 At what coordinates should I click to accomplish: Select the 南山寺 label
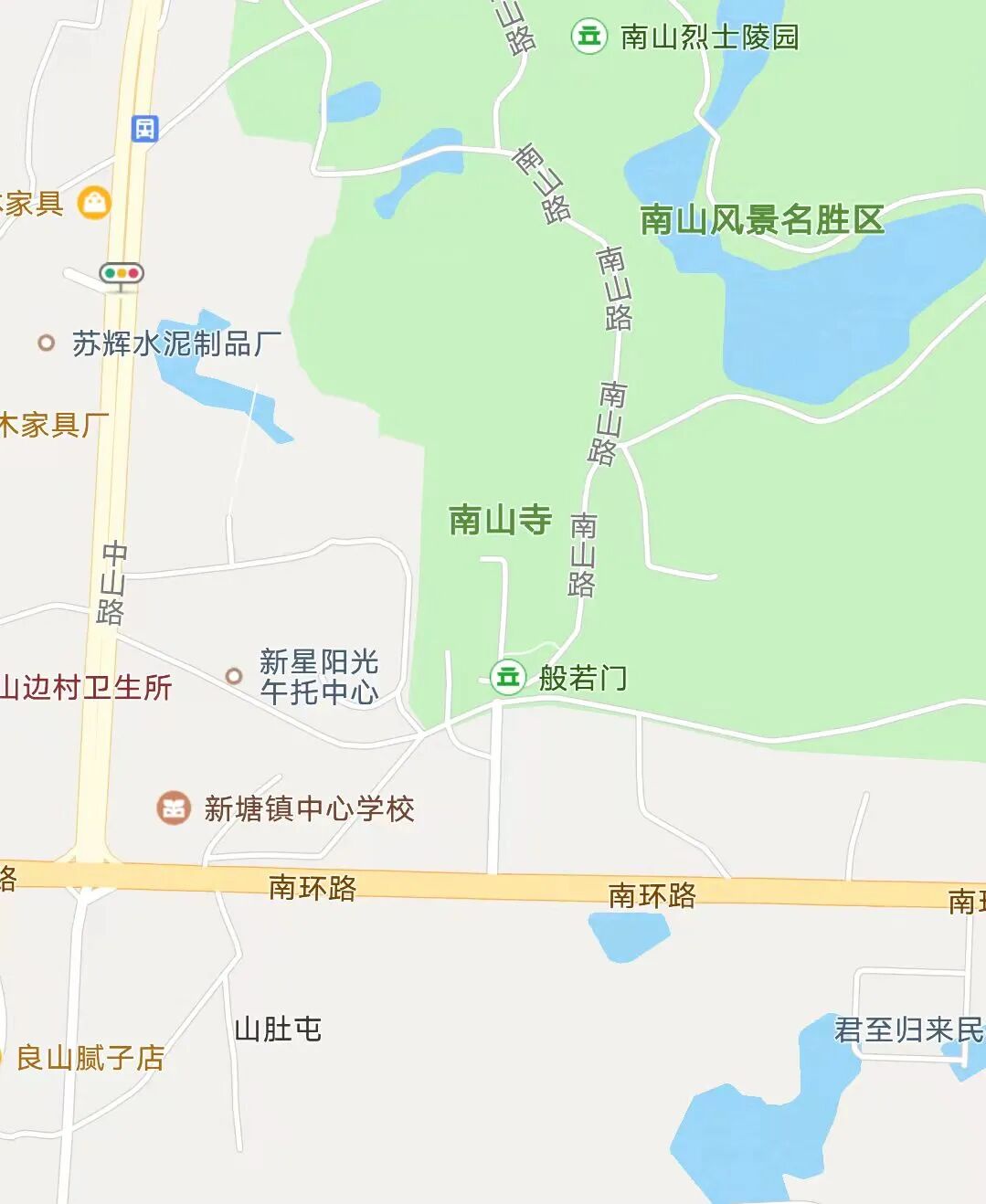500,520
